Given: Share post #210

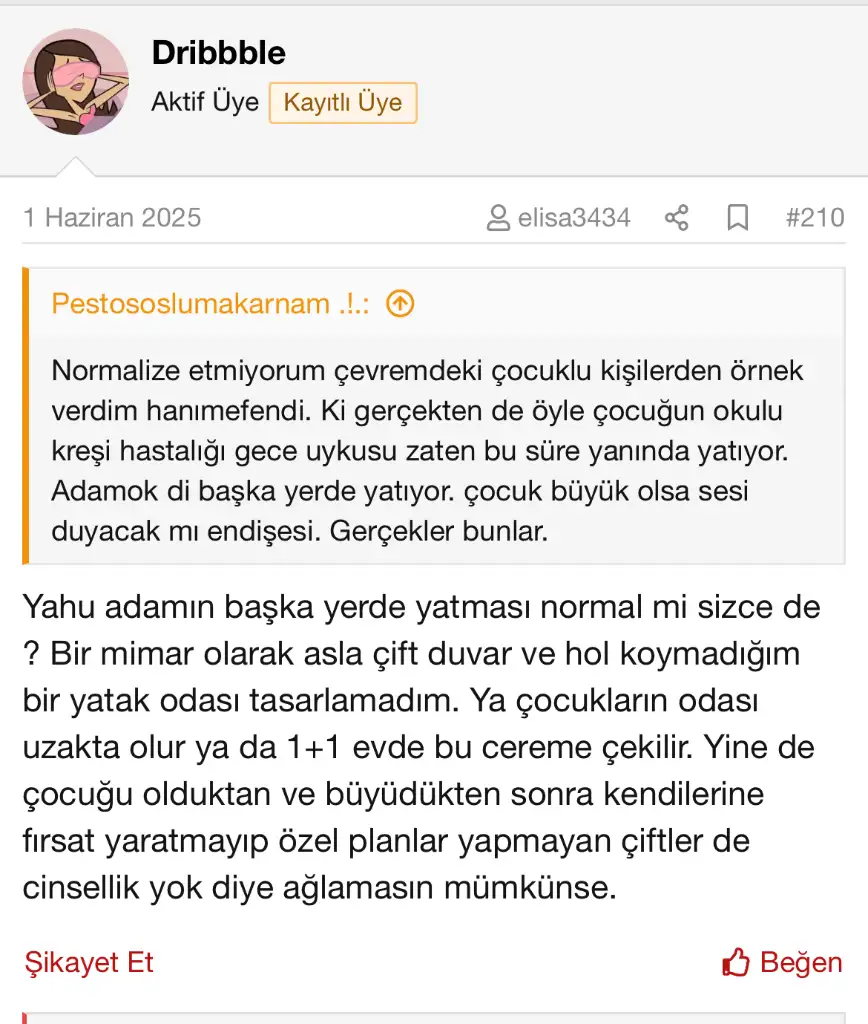Looking at the screenshot, I should (677, 217).
